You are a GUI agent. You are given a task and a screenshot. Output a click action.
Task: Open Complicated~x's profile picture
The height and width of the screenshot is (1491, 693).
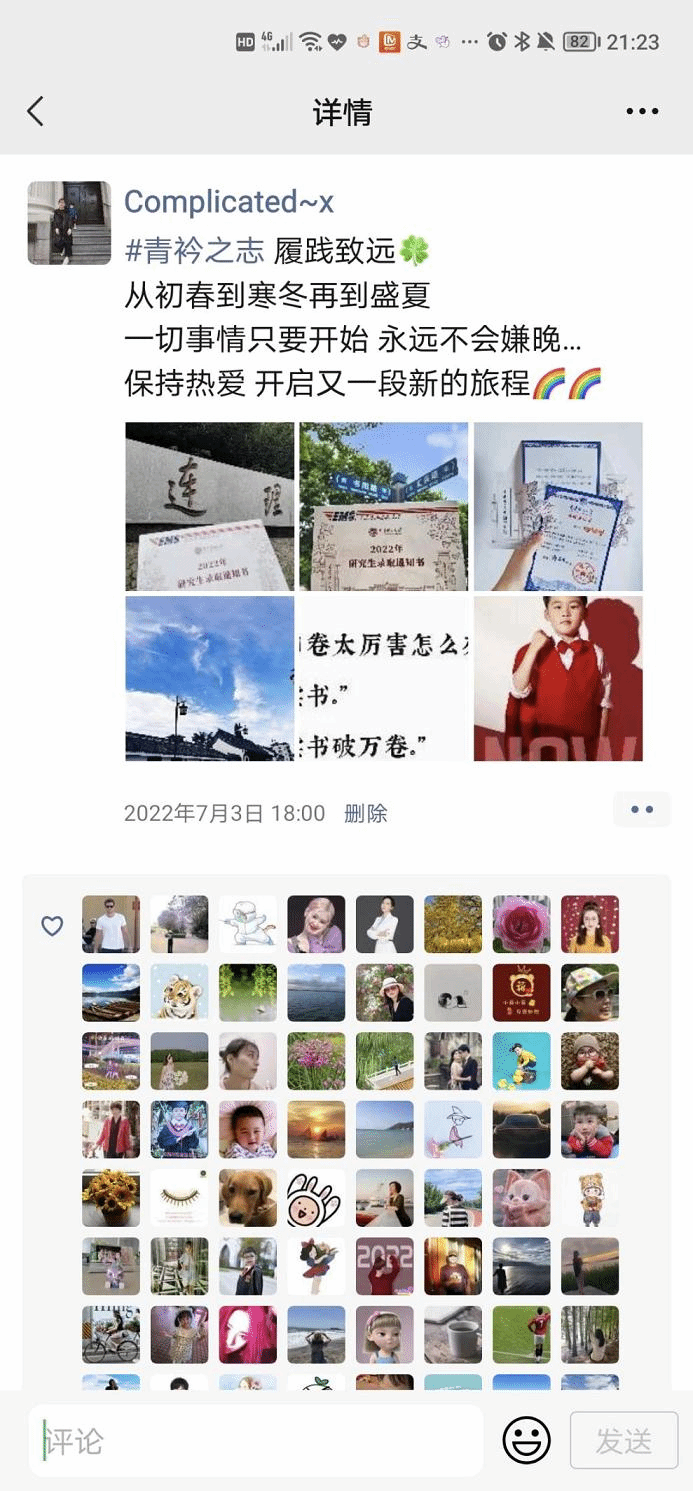(69, 223)
